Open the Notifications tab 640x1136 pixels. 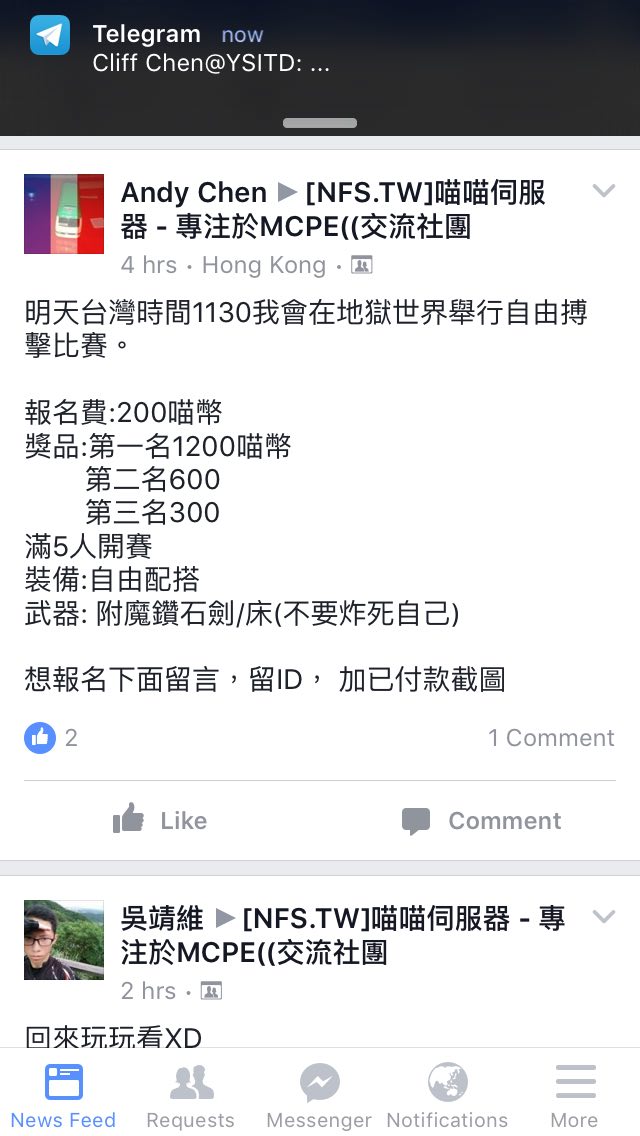447,1095
